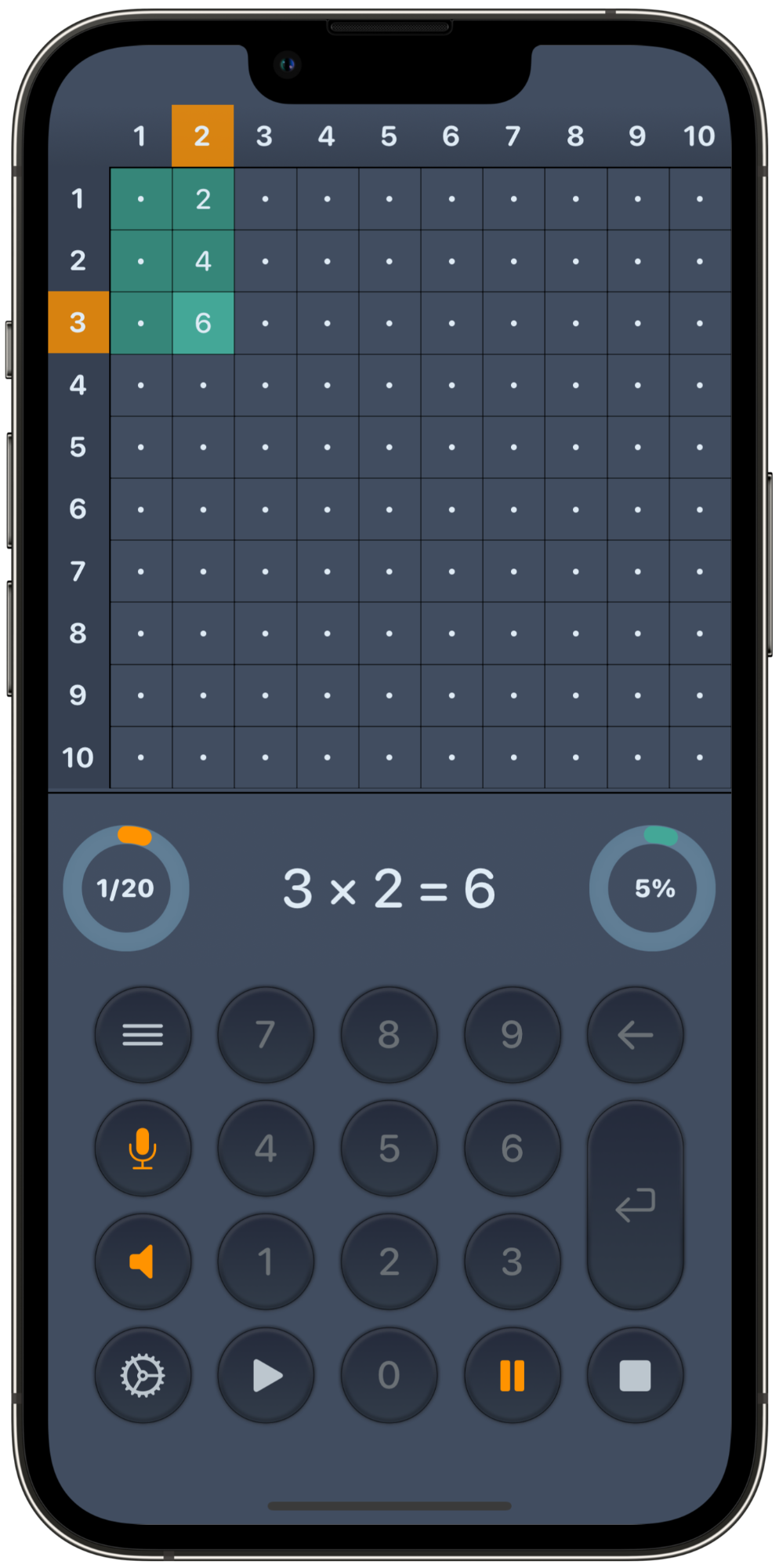This screenshot has height=1568, width=779.
Task: Open the hamburger menu button
Action: [x=143, y=1035]
